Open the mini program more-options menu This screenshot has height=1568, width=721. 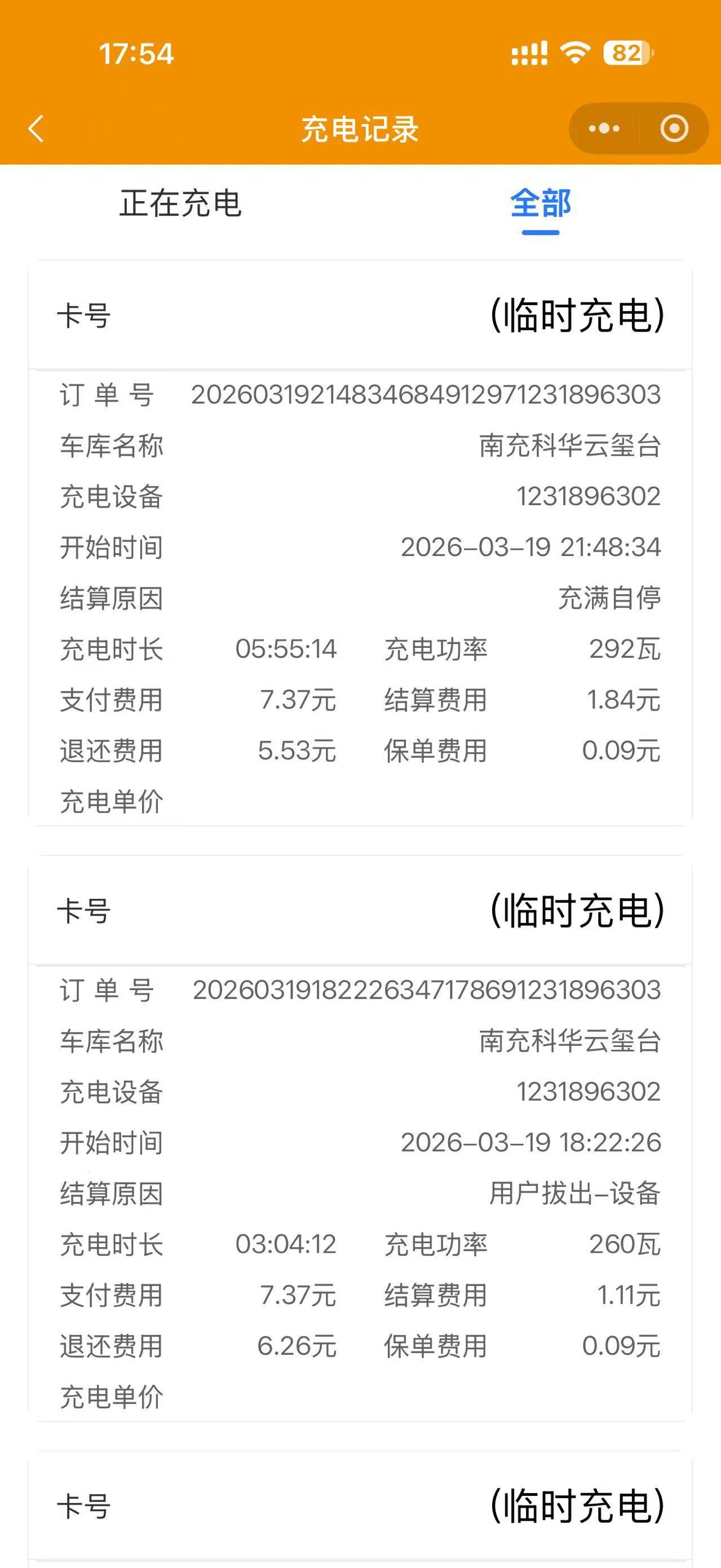[604, 129]
